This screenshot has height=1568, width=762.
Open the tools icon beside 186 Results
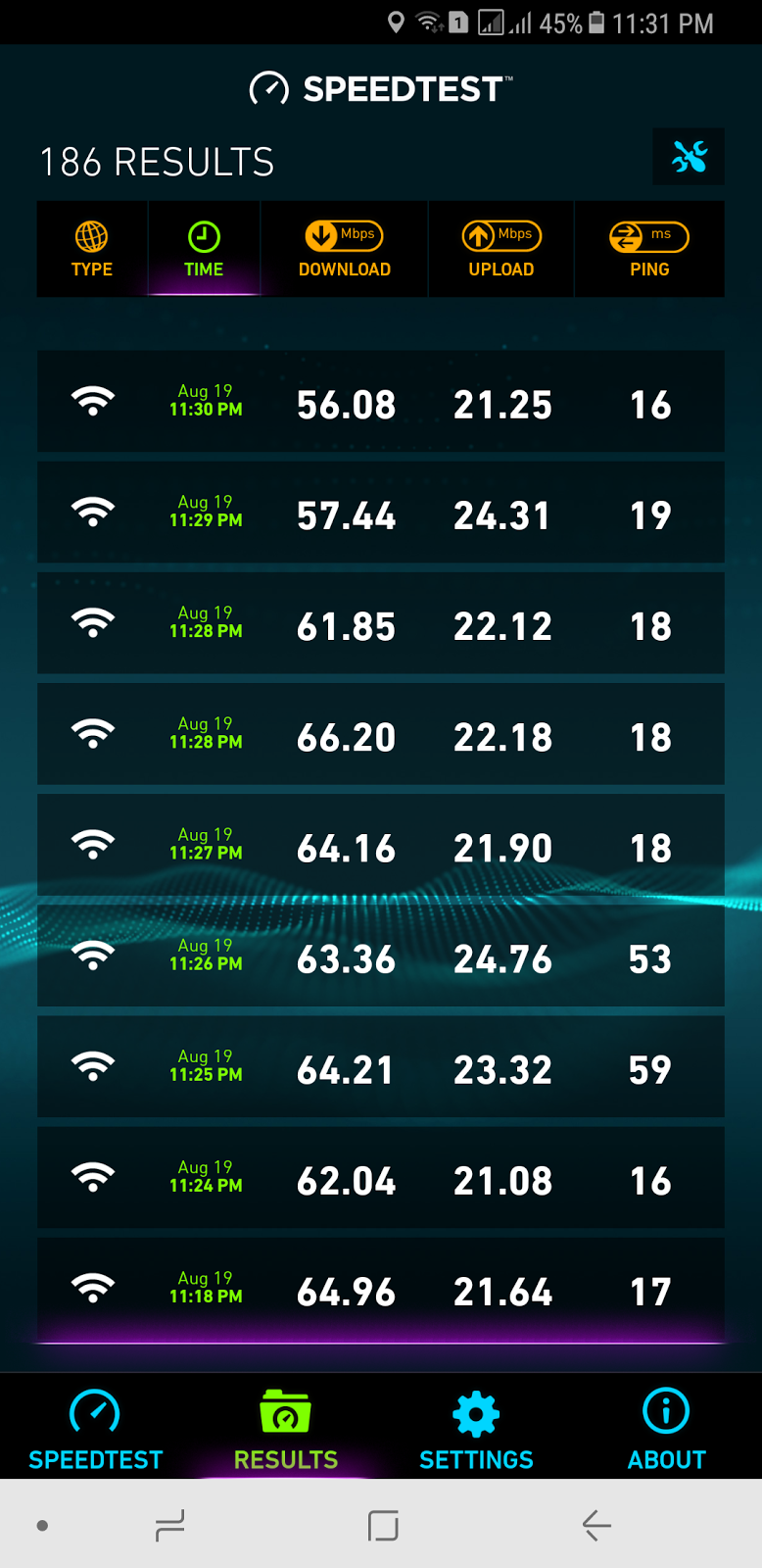[x=689, y=157]
